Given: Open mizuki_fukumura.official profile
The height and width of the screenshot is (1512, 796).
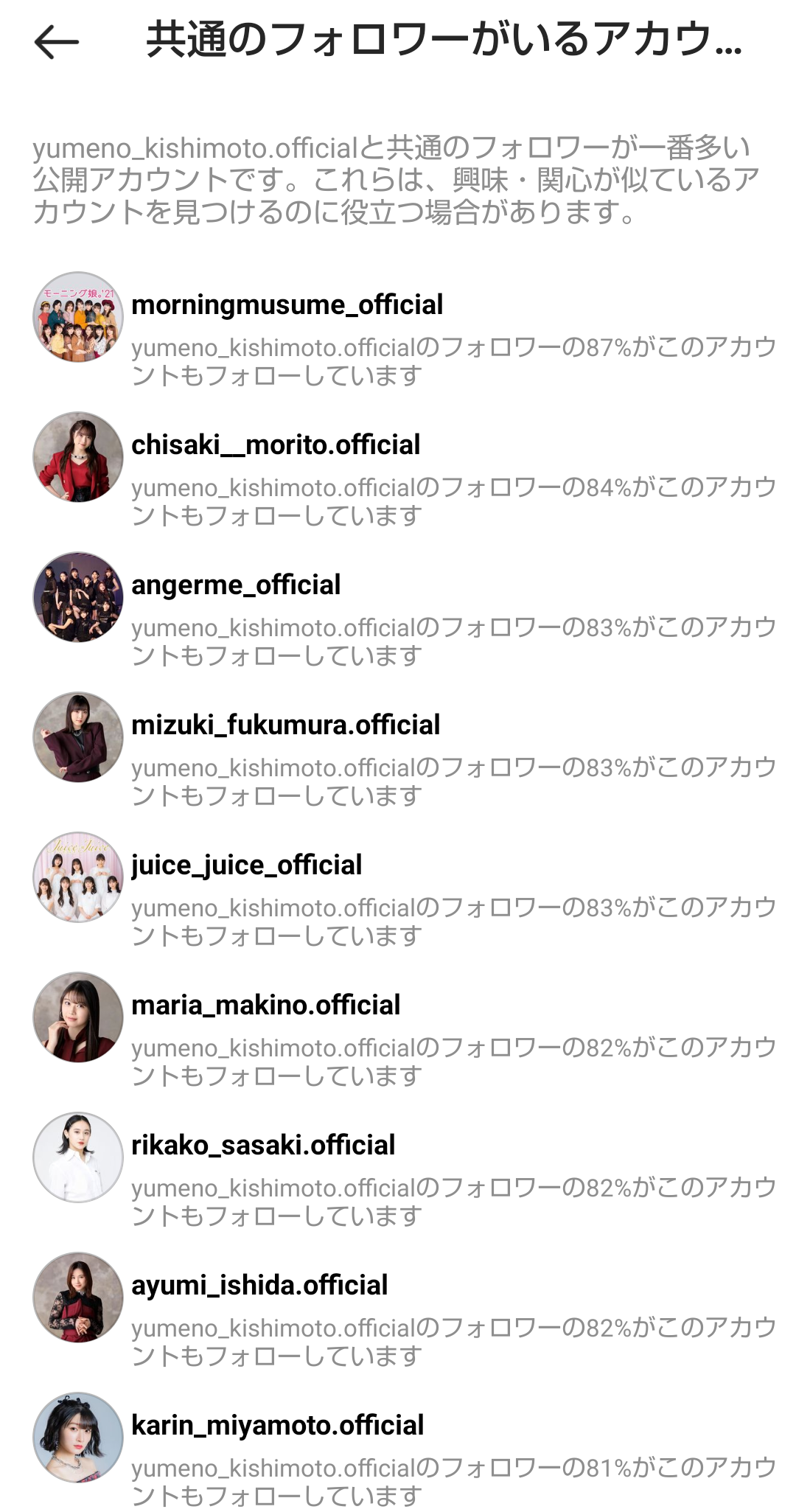Looking at the screenshot, I should [285, 725].
